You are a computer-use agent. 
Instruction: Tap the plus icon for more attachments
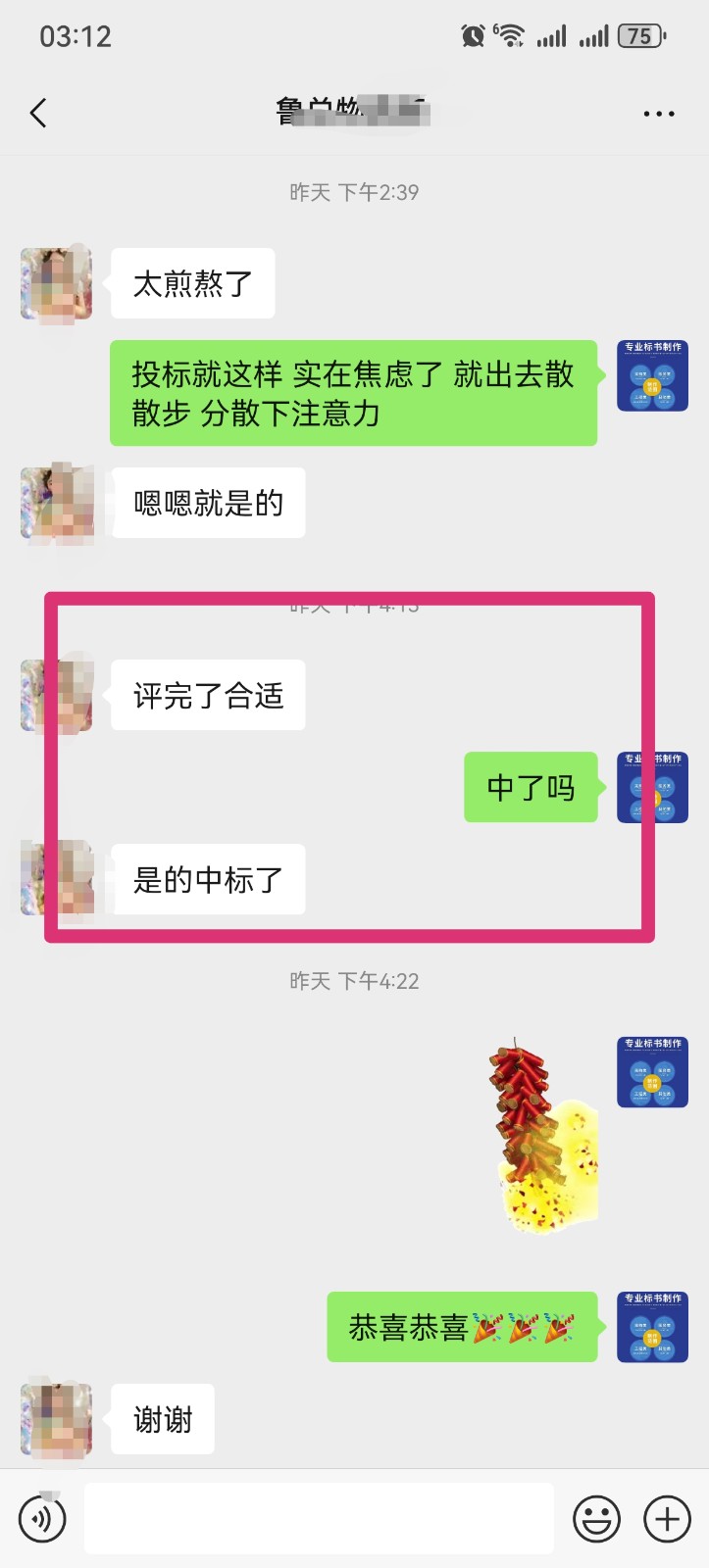666,1518
